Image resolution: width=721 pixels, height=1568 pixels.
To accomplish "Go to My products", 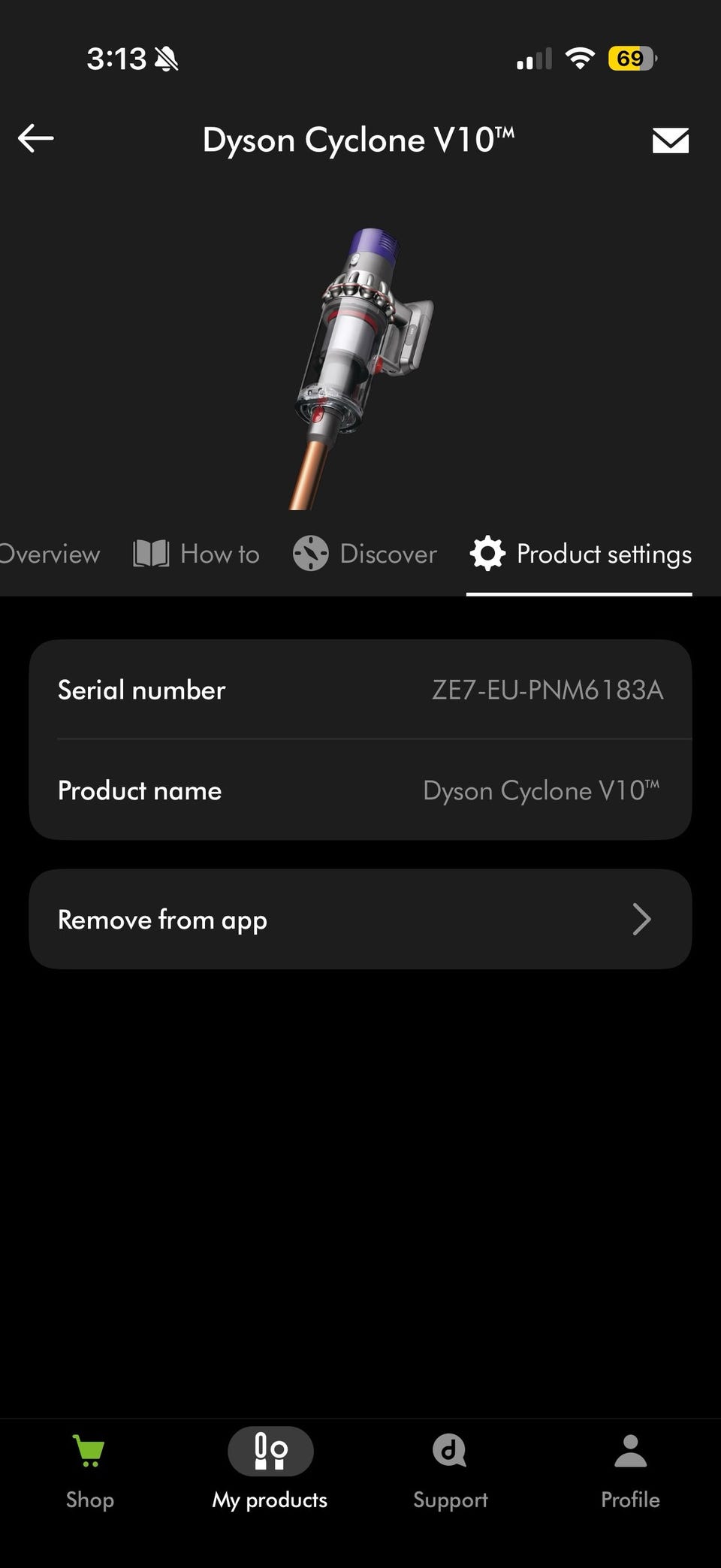I will click(270, 1467).
